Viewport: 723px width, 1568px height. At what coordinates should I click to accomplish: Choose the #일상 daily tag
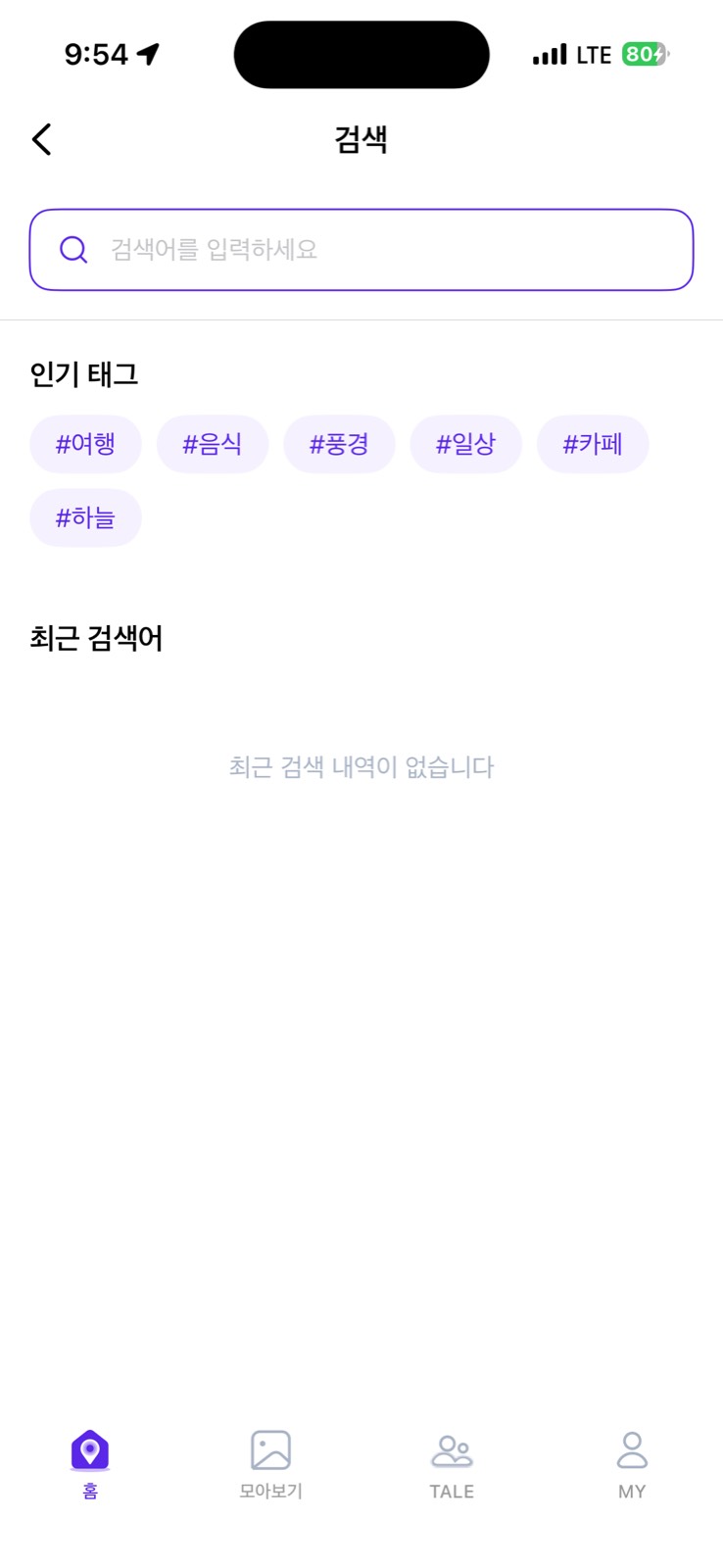[466, 444]
